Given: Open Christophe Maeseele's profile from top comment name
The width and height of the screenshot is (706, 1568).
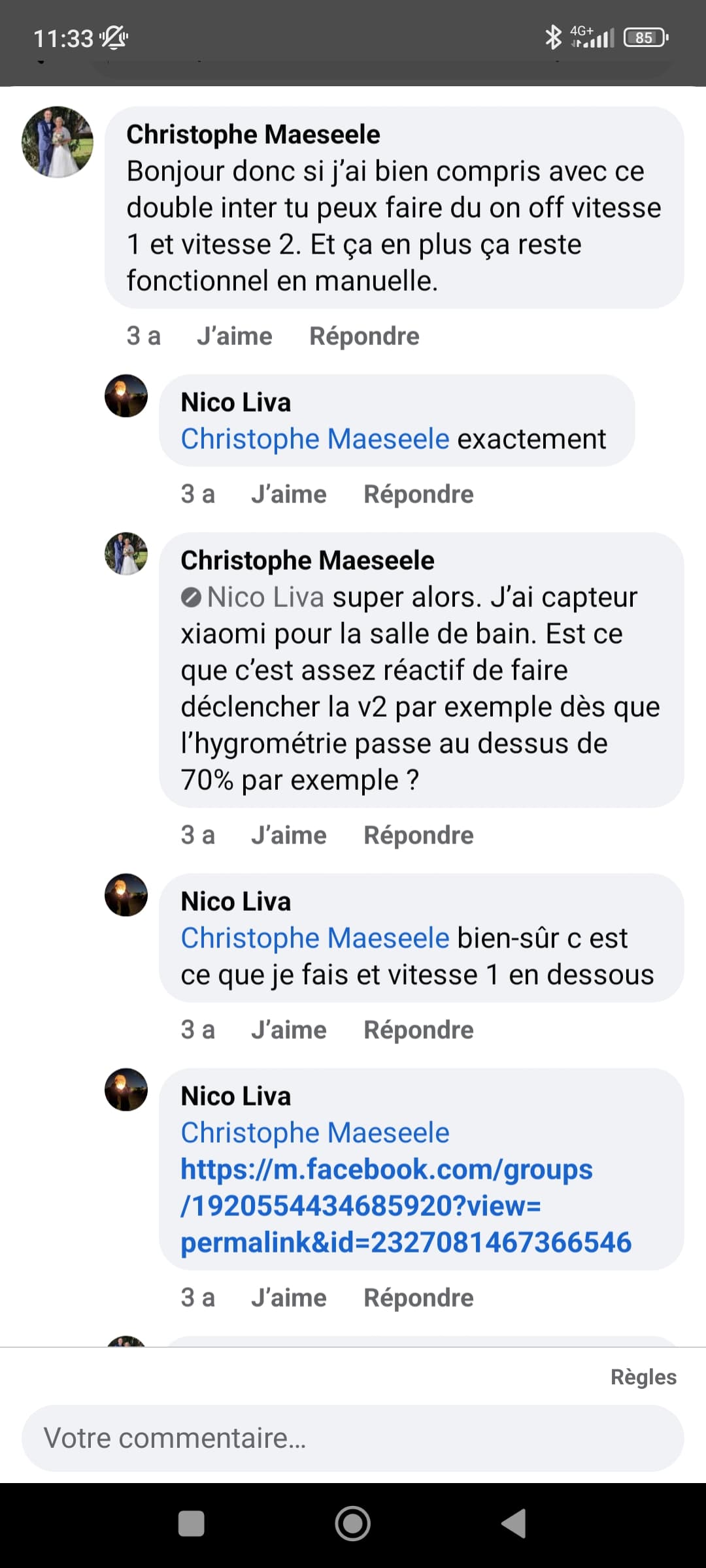Looking at the screenshot, I should pos(253,135).
